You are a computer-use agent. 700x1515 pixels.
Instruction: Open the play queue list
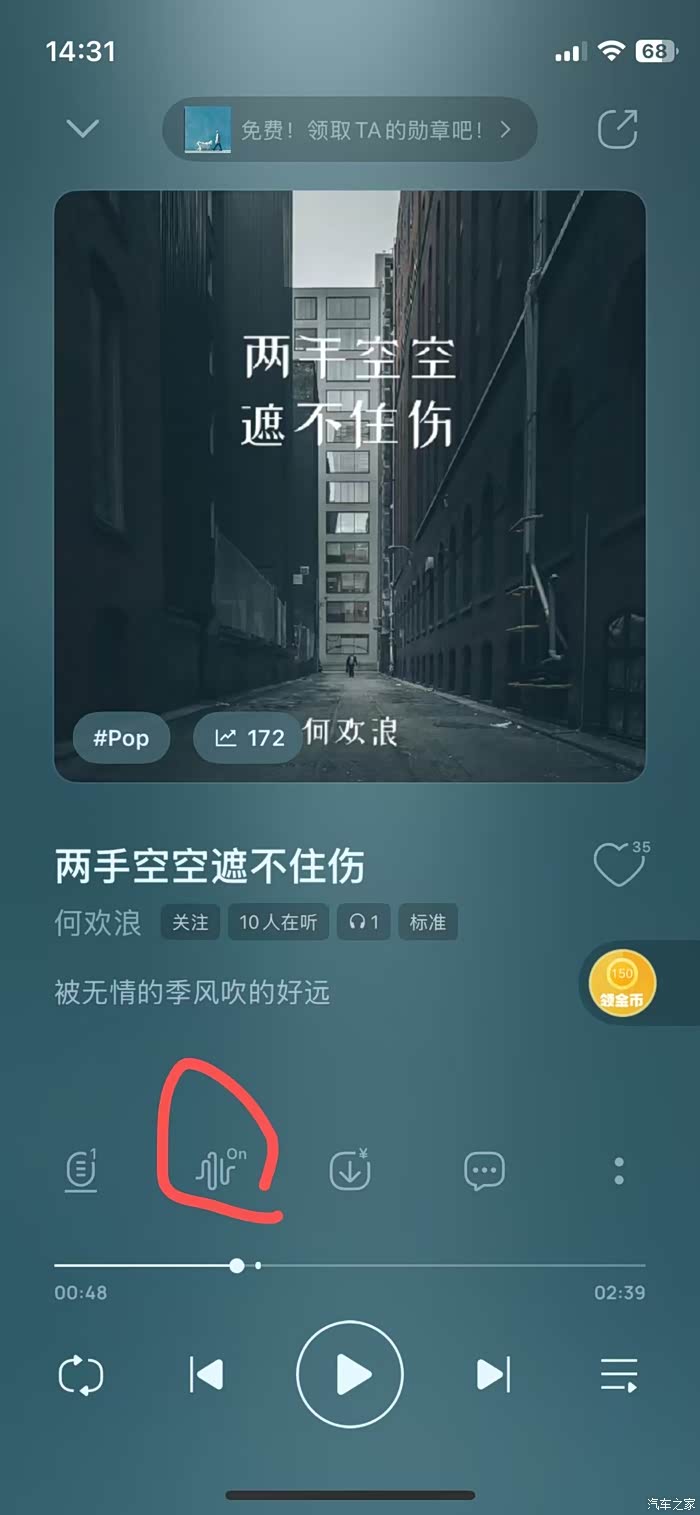(x=619, y=1375)
